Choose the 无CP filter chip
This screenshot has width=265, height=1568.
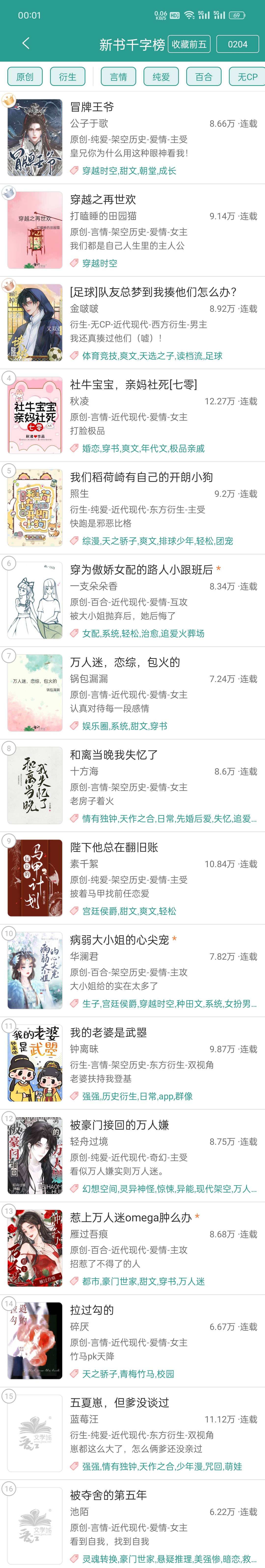tap(247, 77)
